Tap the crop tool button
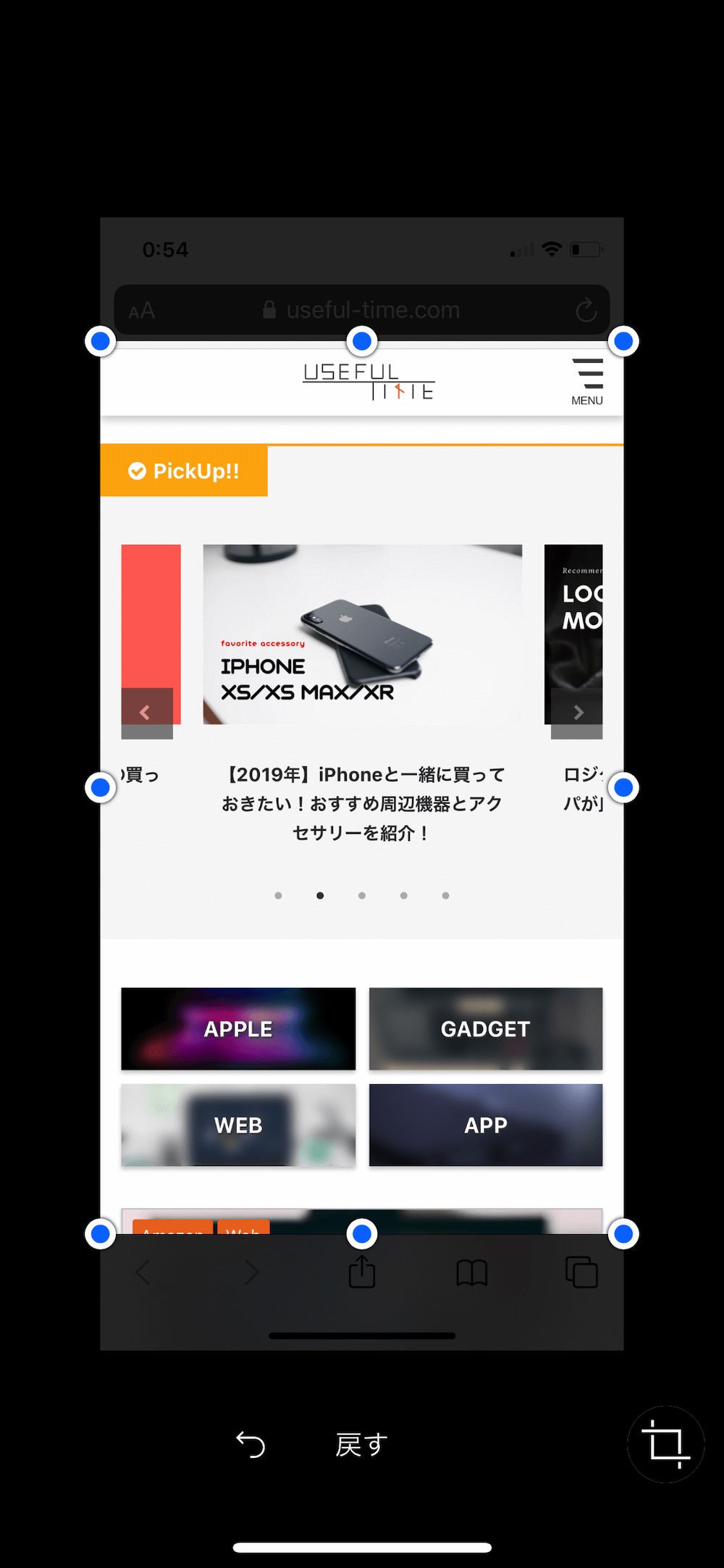This screenshot has height=1568, width=724. point(665,1444)
